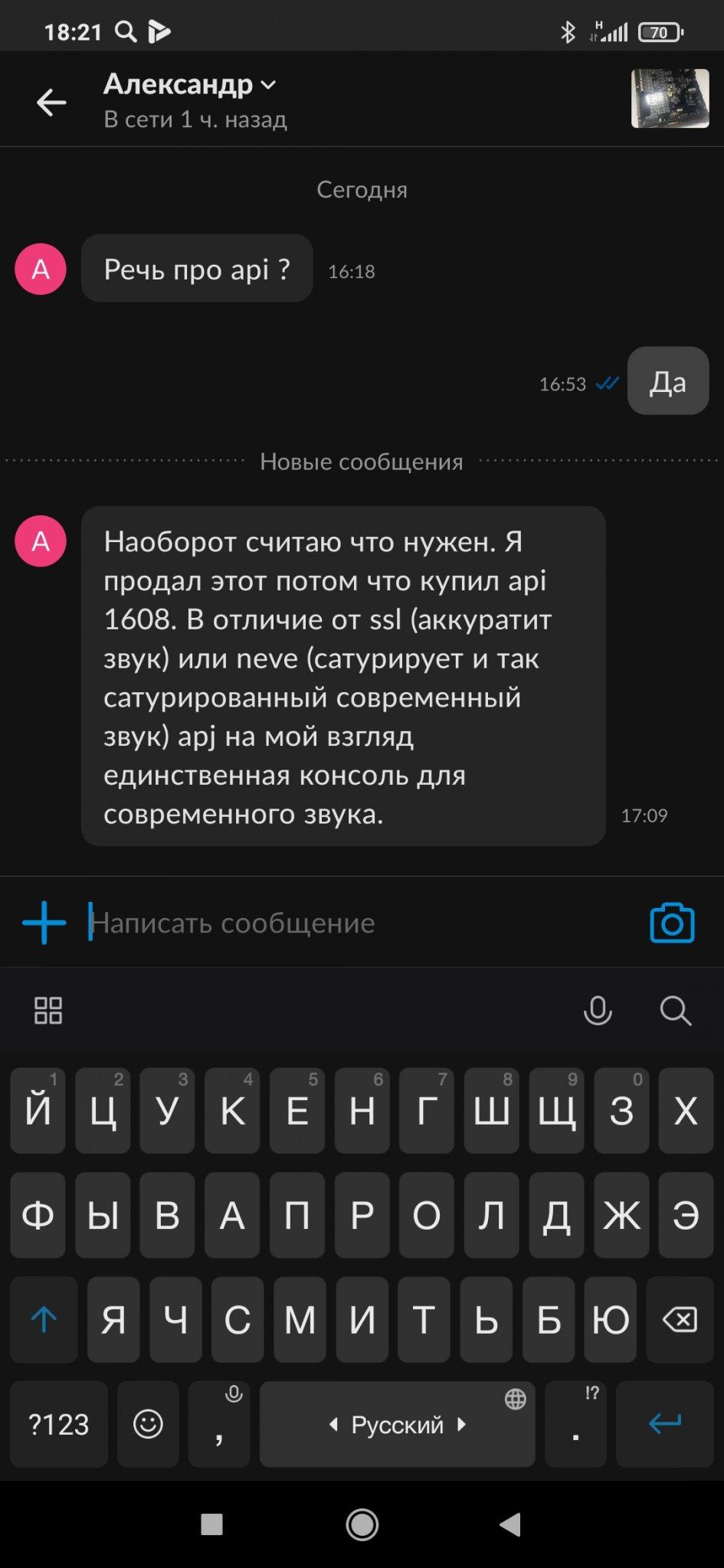The width and height of the screenshot is (724, 1568).
Task: Toggle the keyboard shift arrow
Action: (44, 1319)
